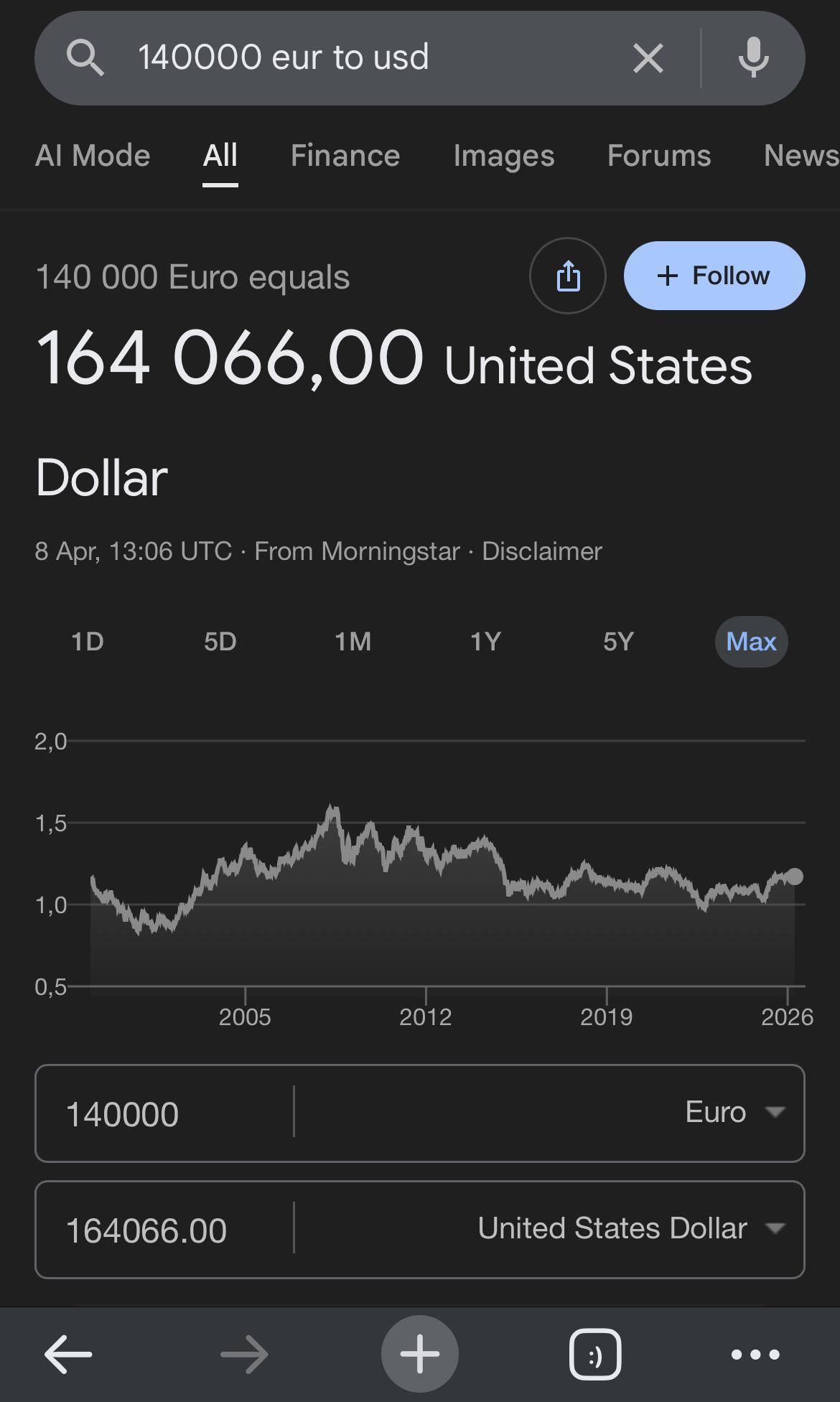
Task: Open the Disclaimer link
Action: pos(541,551)
